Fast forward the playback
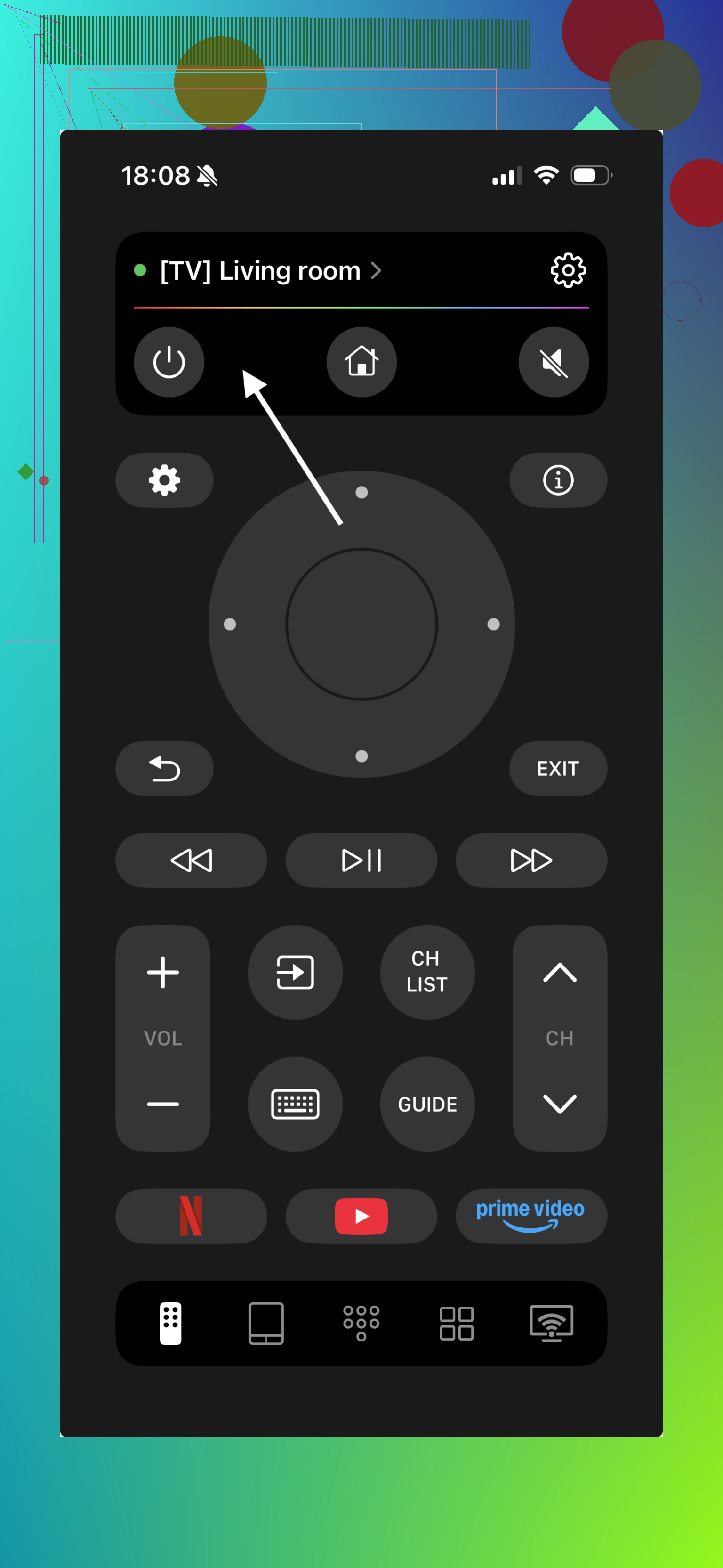723x1568 pixels. (531, 860)
